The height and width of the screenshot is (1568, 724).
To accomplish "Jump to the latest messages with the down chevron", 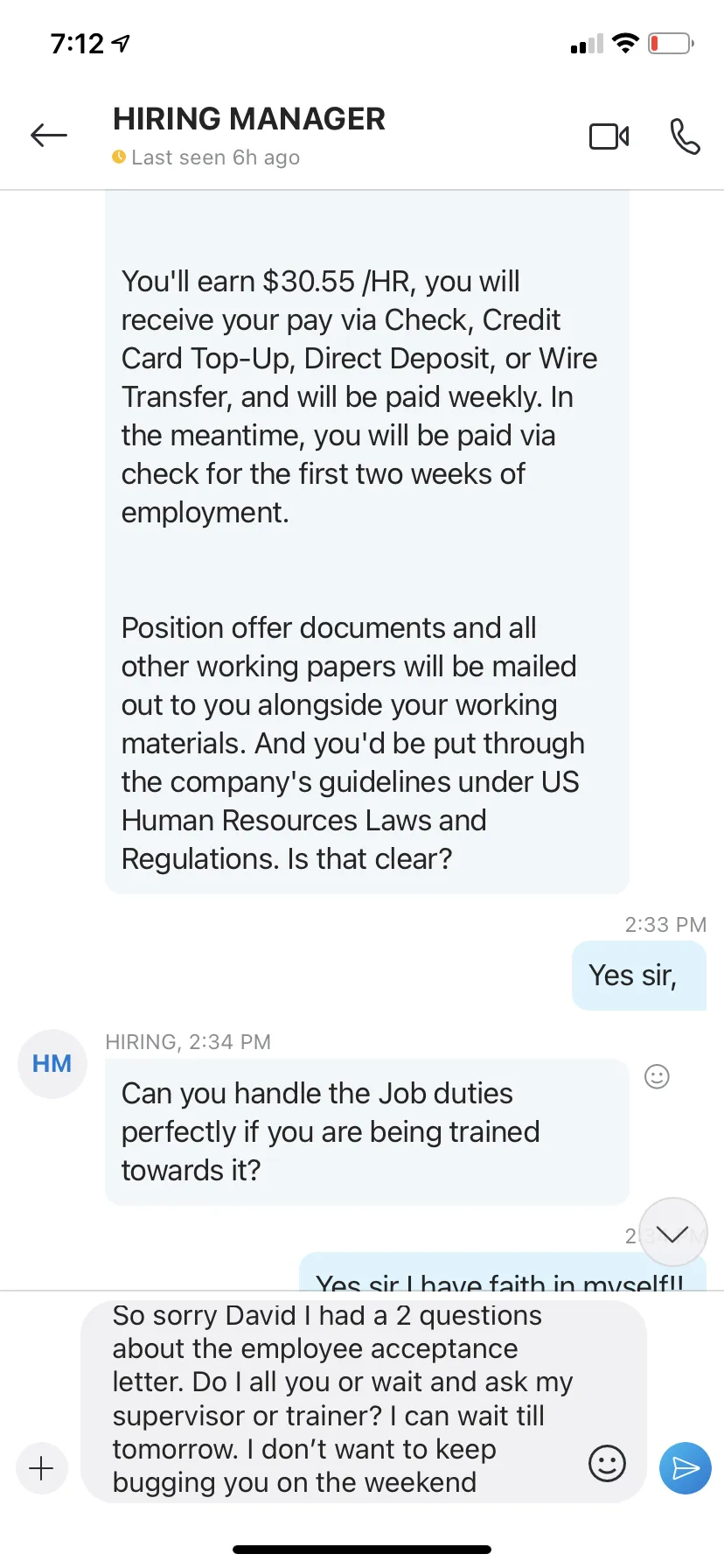I will pyautogui.click(x=672, y=1232).
